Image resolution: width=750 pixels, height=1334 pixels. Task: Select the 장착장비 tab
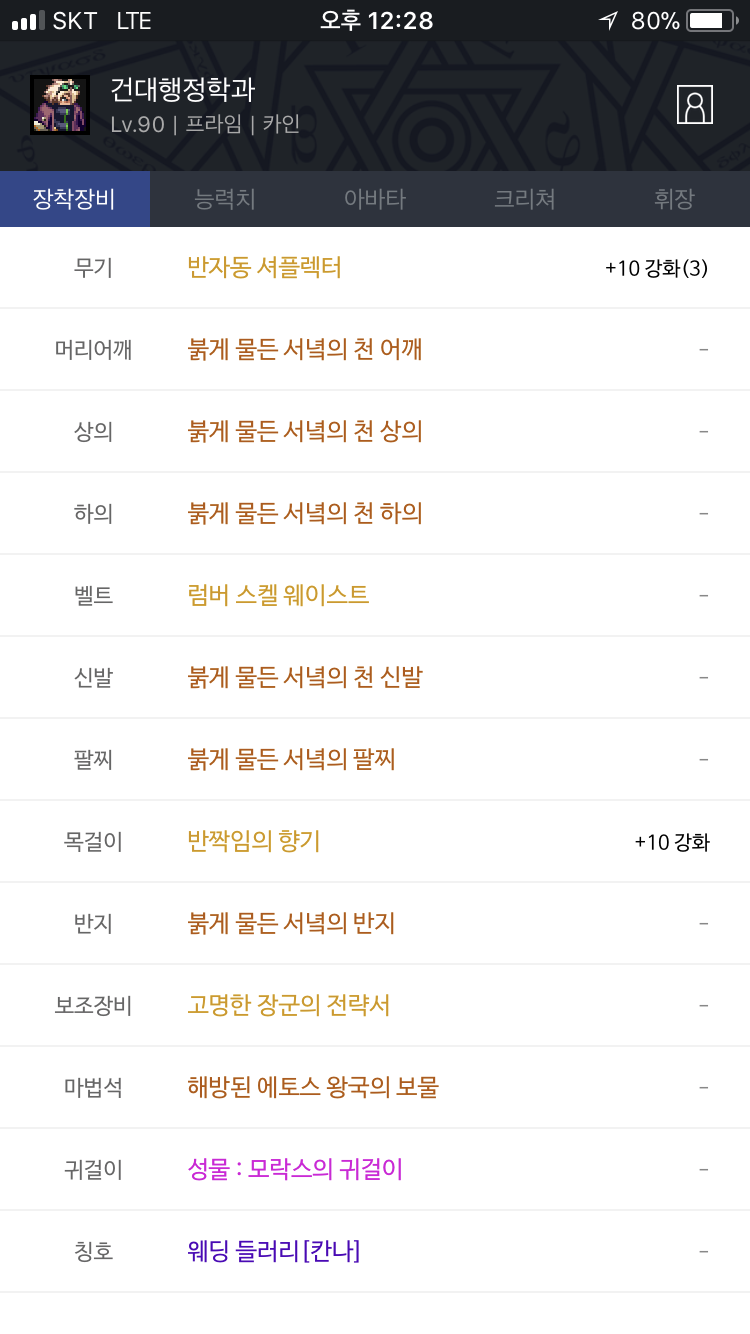pos(75,199)
